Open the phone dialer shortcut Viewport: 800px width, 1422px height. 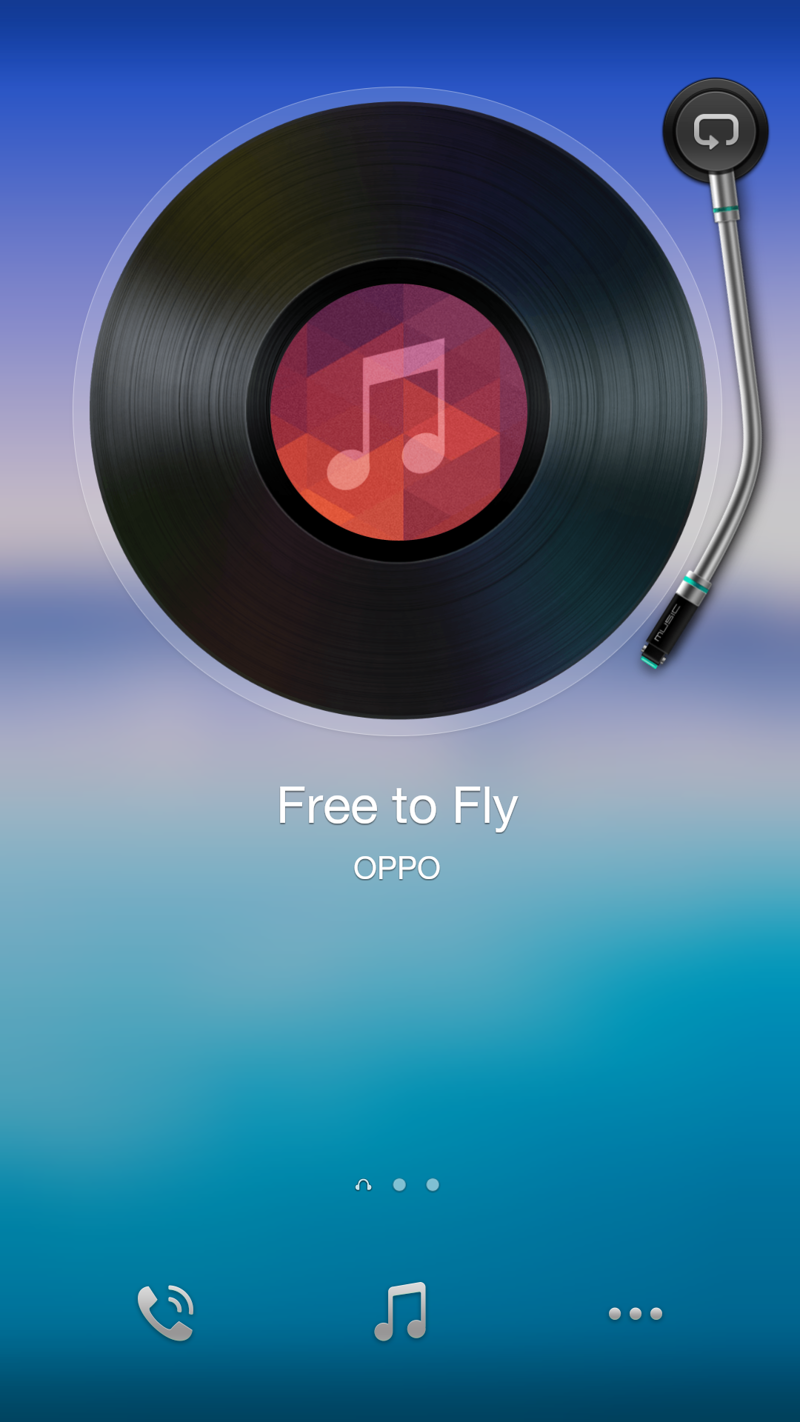(x=165, y=1312)
